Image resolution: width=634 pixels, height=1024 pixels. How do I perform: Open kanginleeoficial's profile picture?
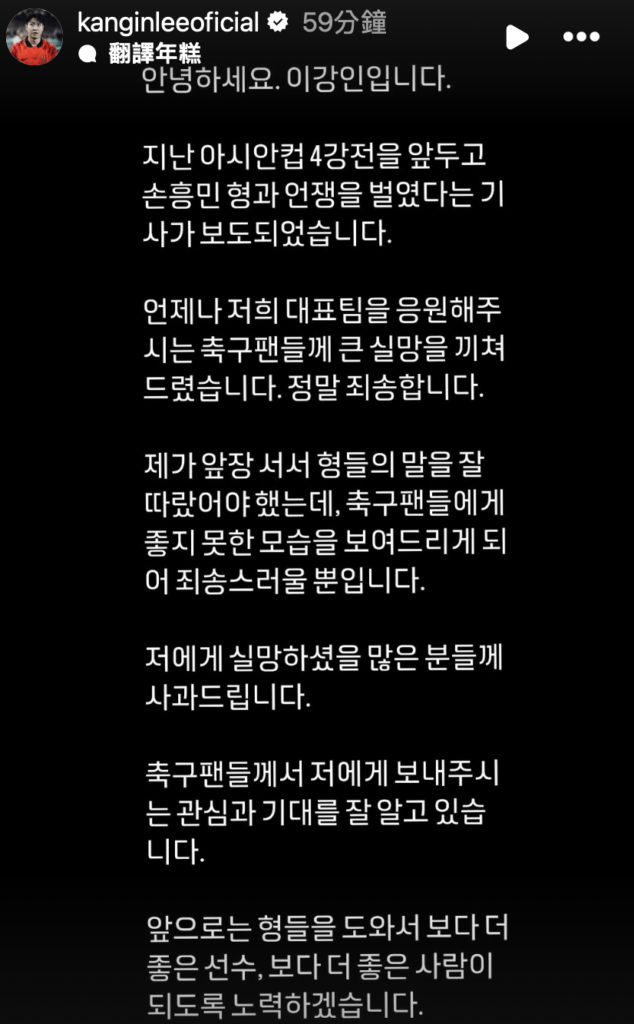[x=35, y=37]
